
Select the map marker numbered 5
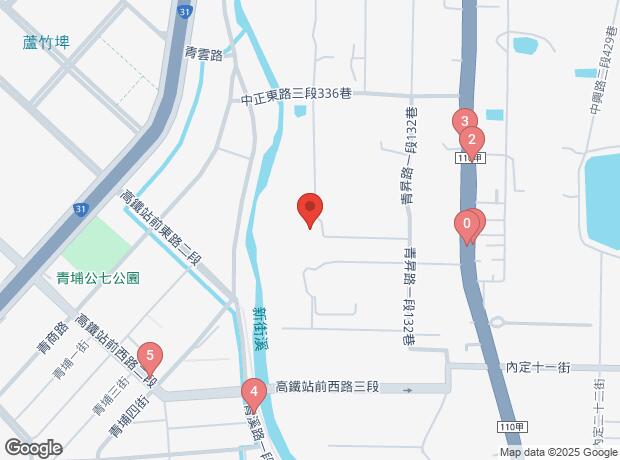tap(149, 355)
